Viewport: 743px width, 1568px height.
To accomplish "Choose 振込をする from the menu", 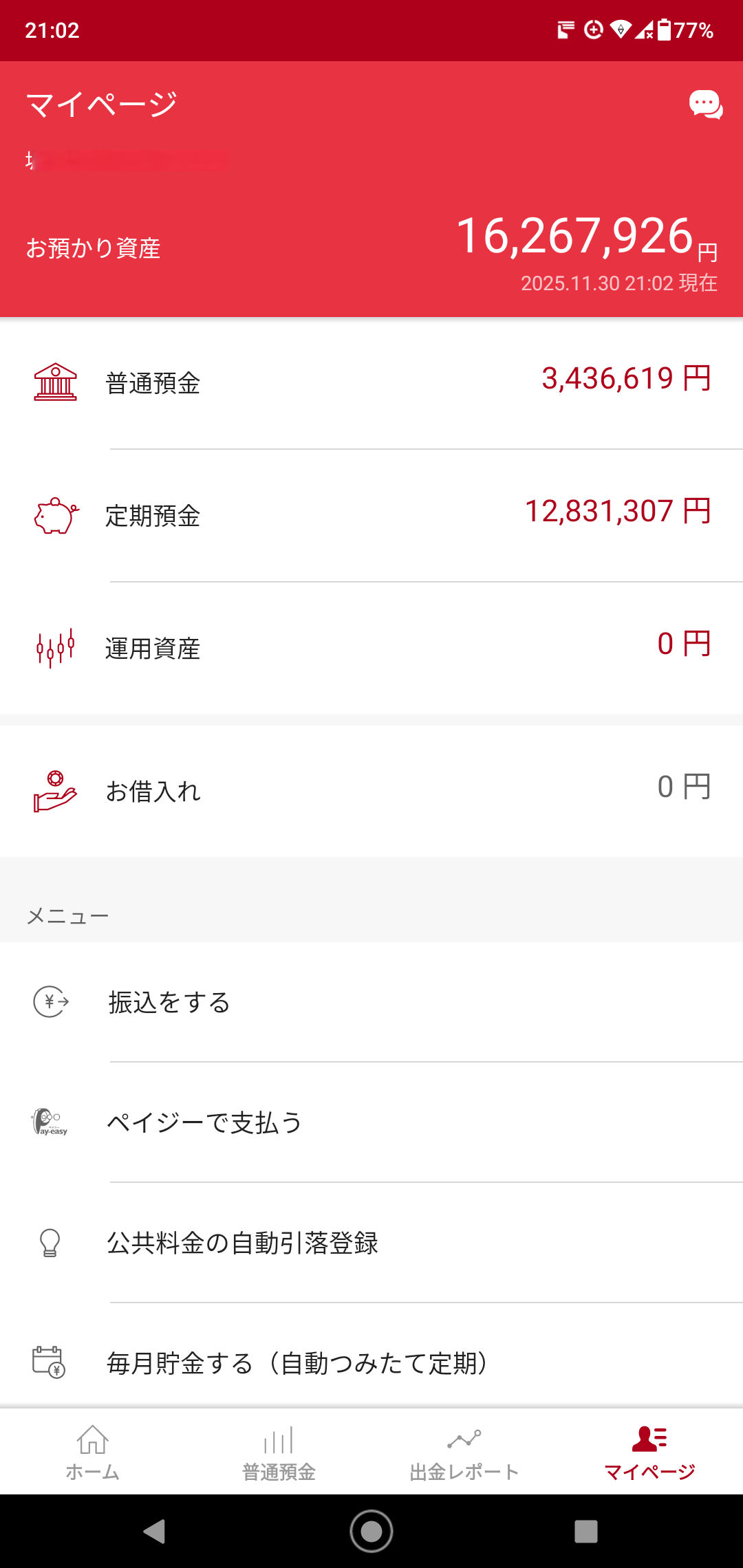I will click(371, 1002).
